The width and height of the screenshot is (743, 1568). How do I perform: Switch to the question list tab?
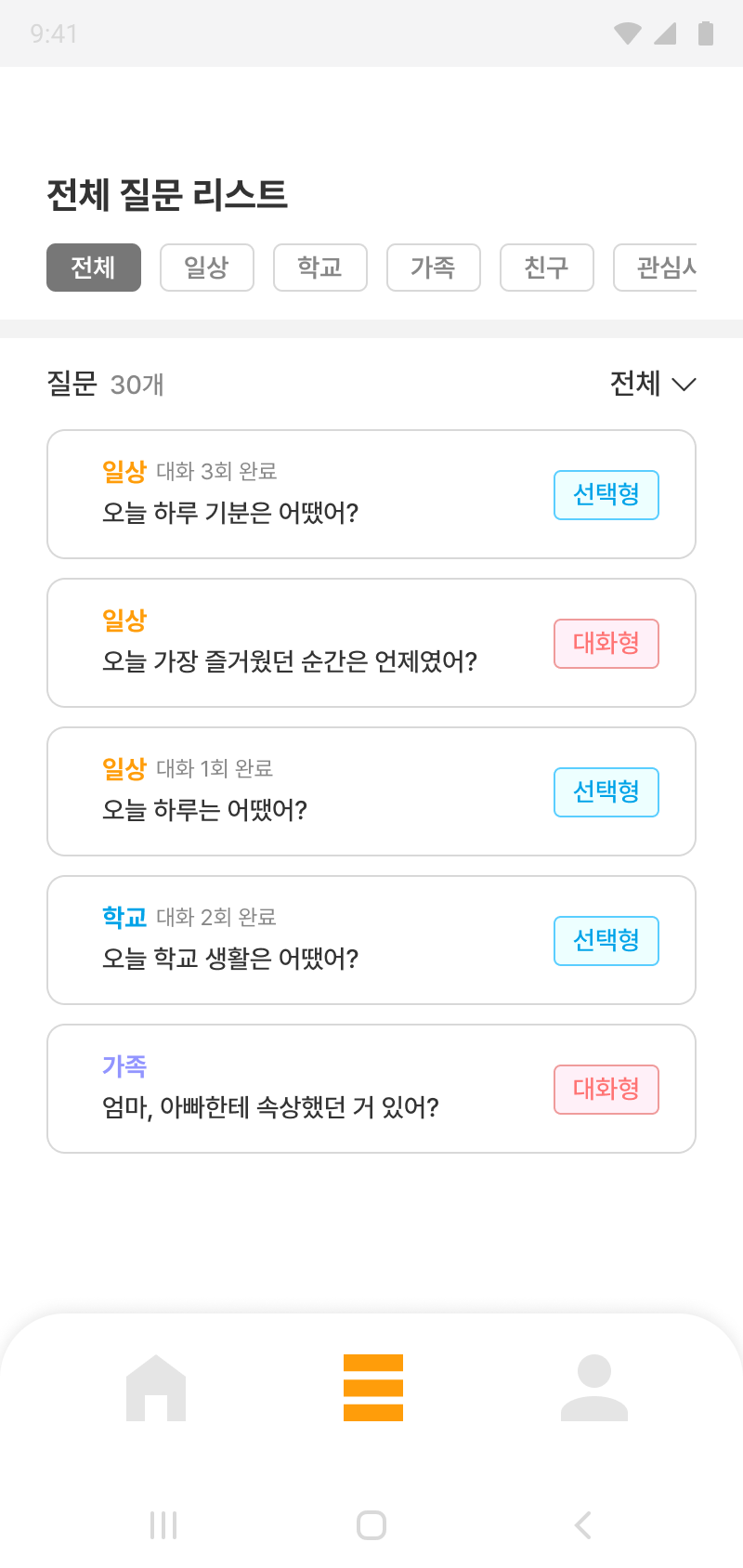[373, 1388]
